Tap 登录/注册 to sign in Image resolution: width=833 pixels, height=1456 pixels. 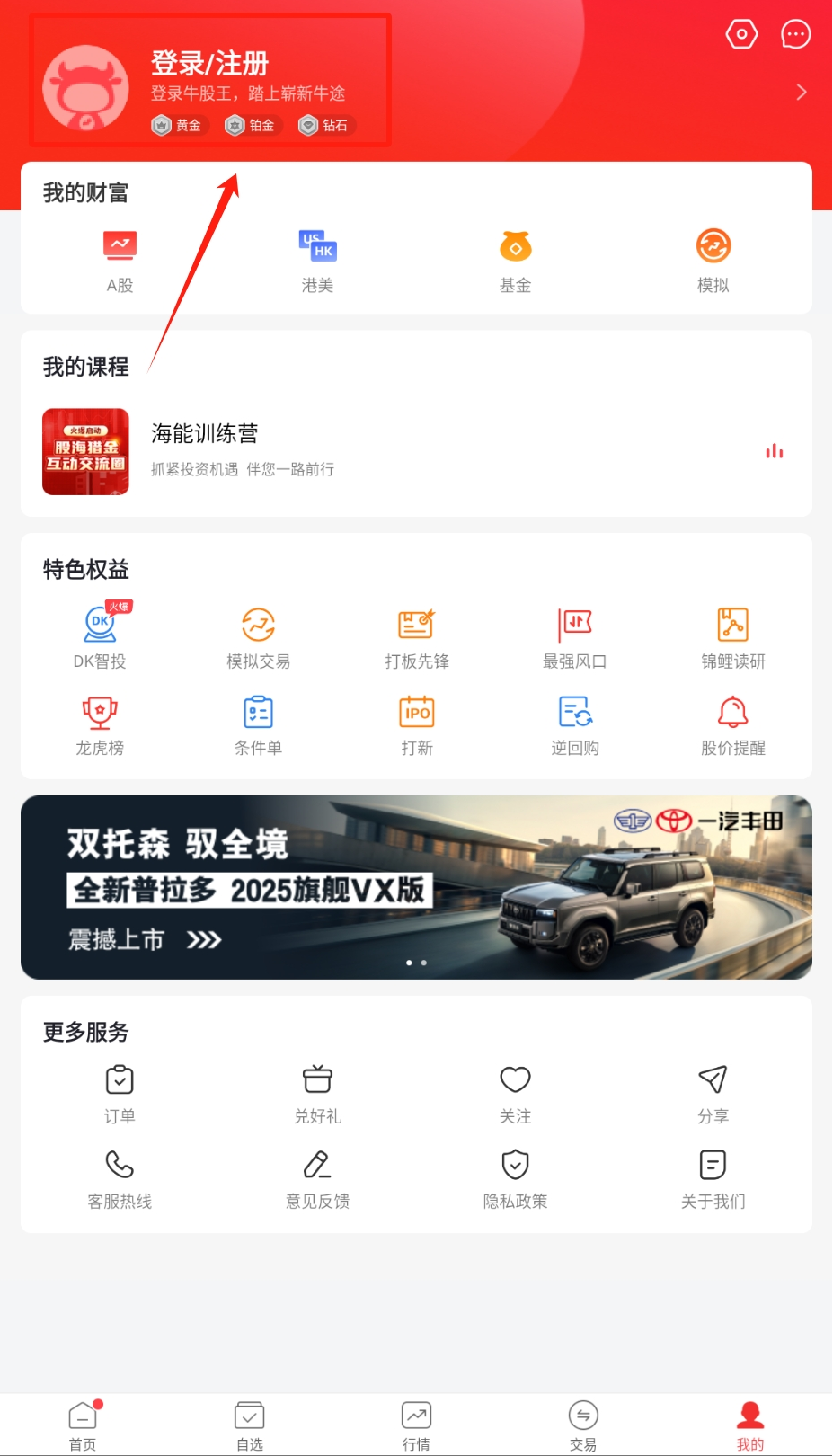pyautogui.click(x=209, y=64)
